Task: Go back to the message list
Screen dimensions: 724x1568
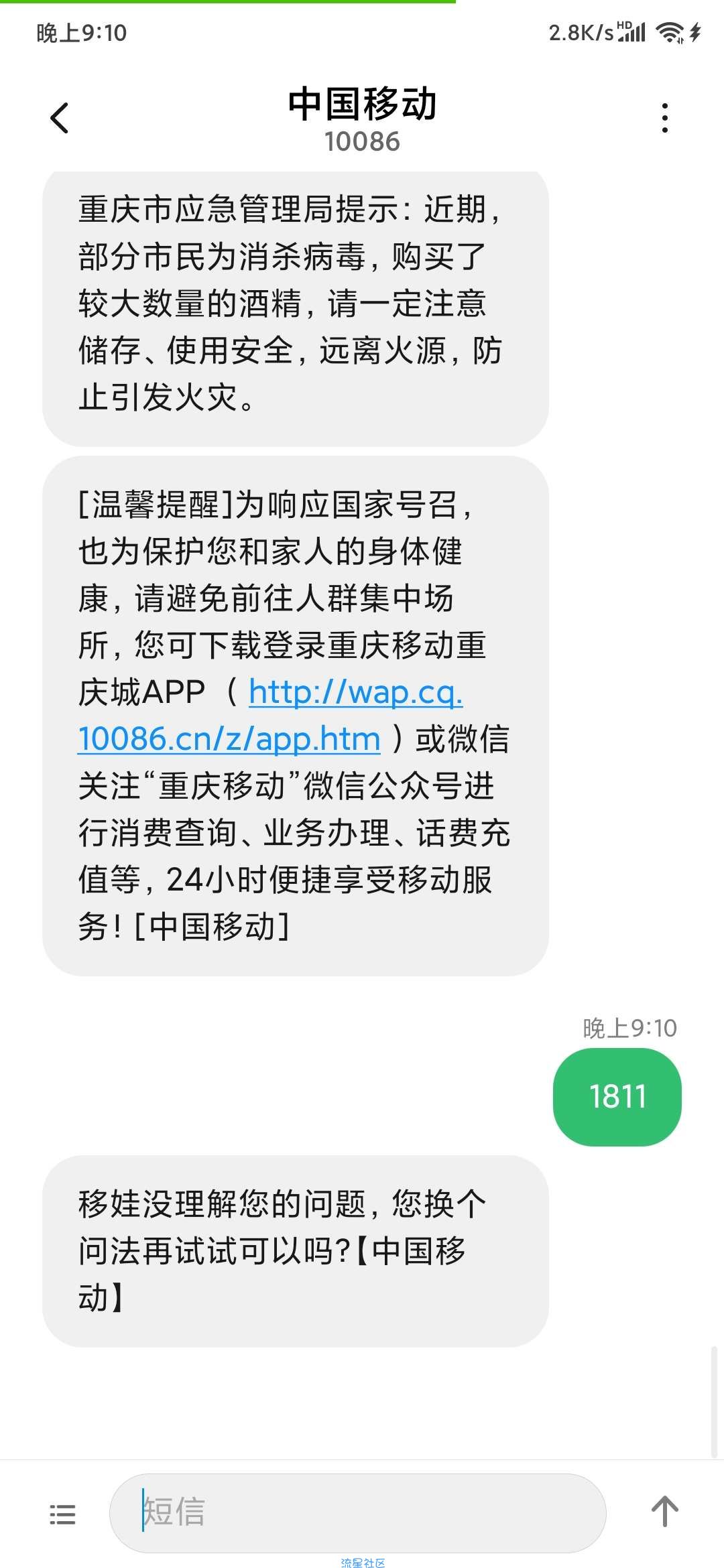Action: tap(60, 118)
